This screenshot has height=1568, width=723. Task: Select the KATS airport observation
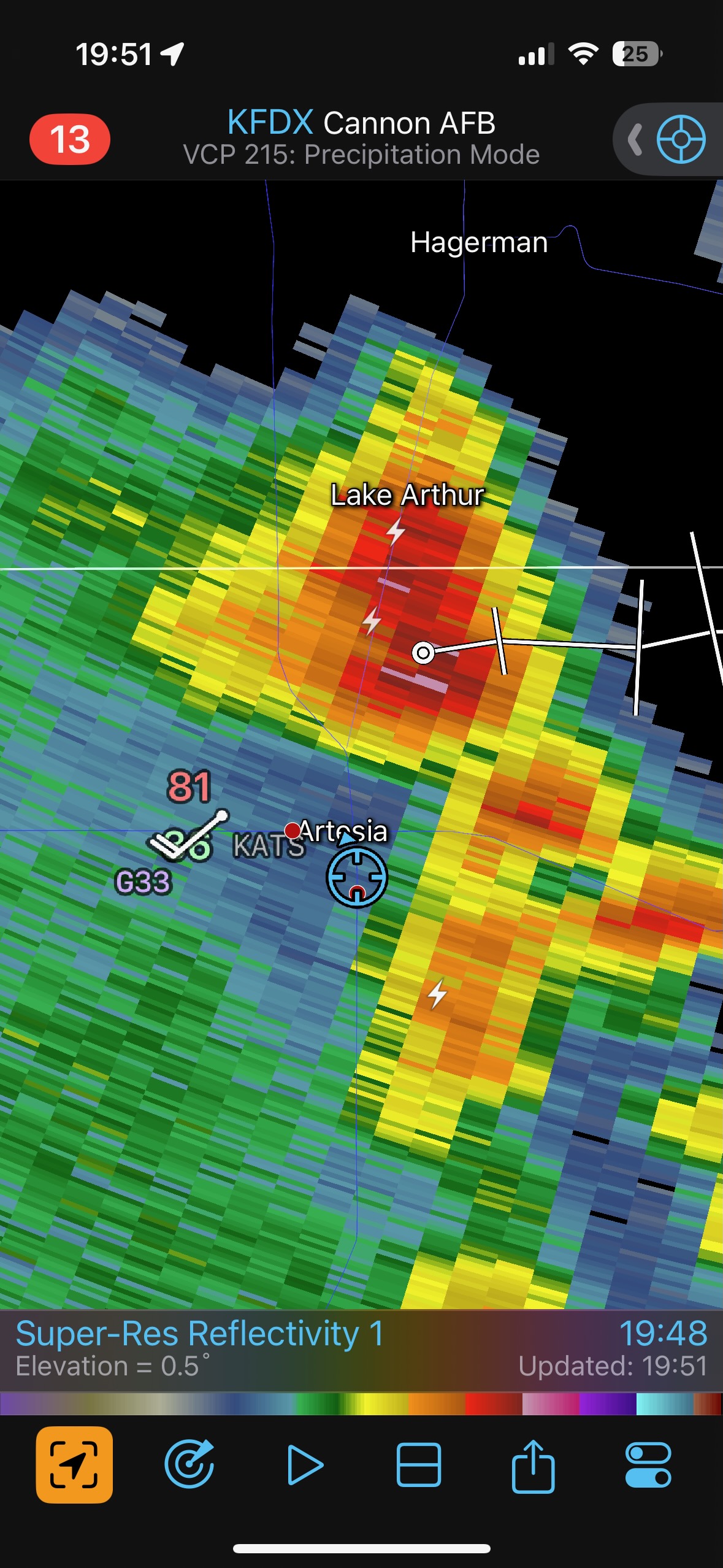[269, 846]
